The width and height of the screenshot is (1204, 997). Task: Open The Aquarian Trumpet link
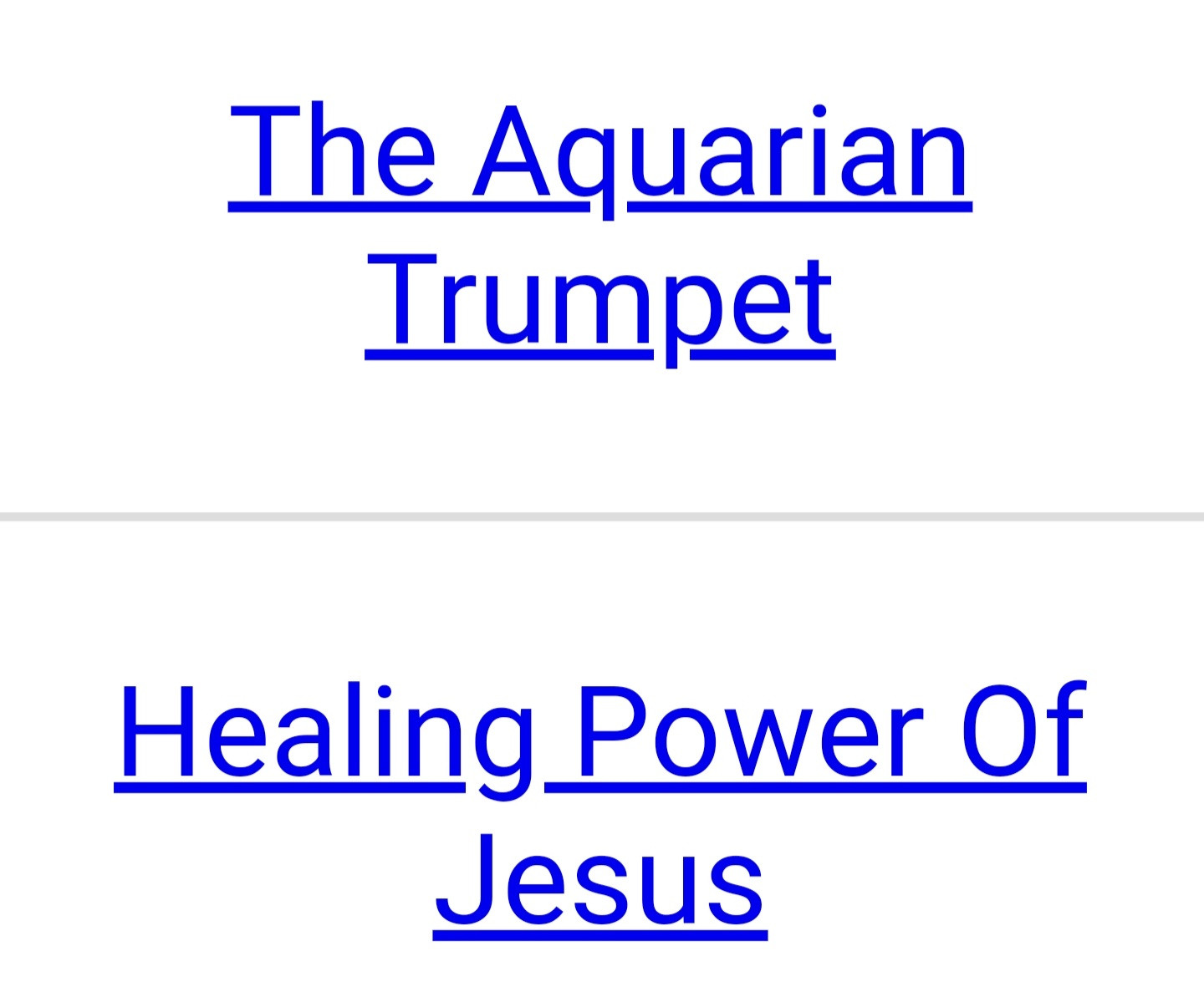pyautogui.click(x=599, y=155)
